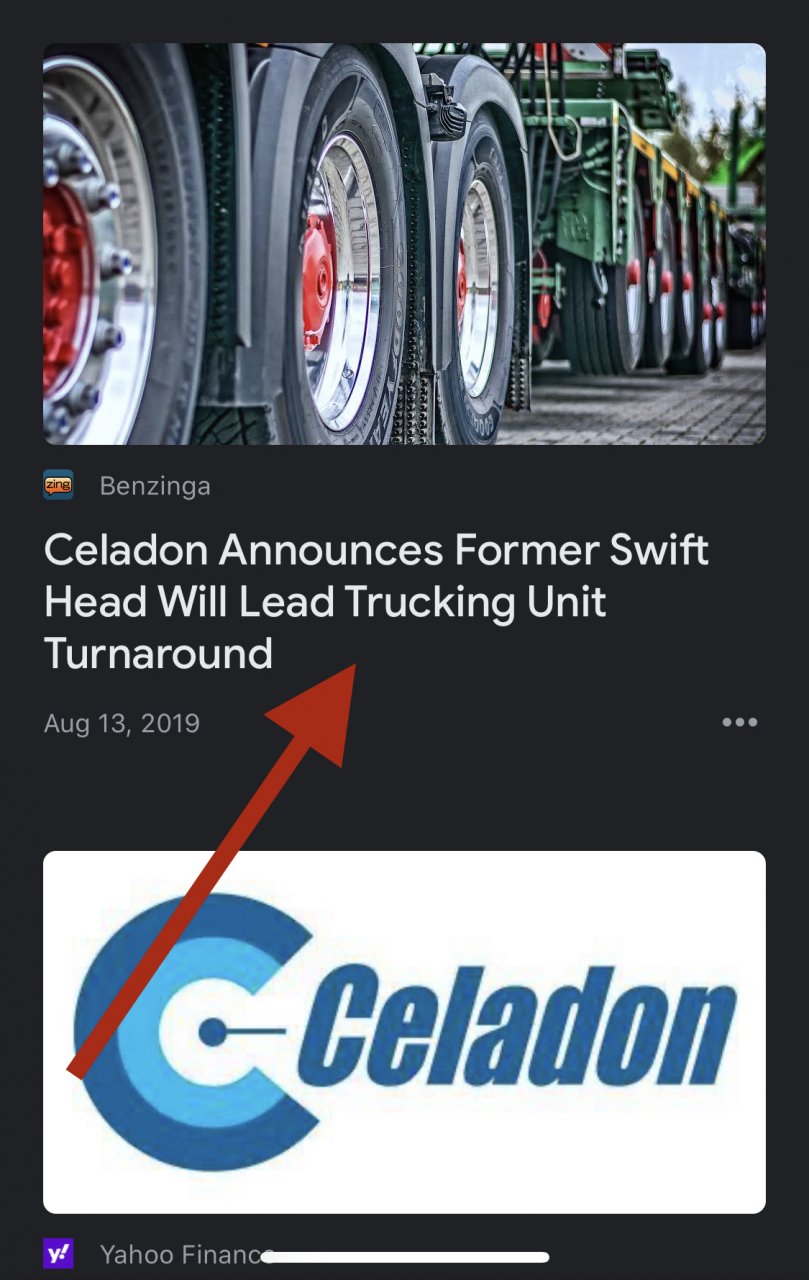The image size is (809, 1280).
Task: Open the Yahoo Finance Celadon logo article
Action: pyautogui.click(x=404, y=1031)
